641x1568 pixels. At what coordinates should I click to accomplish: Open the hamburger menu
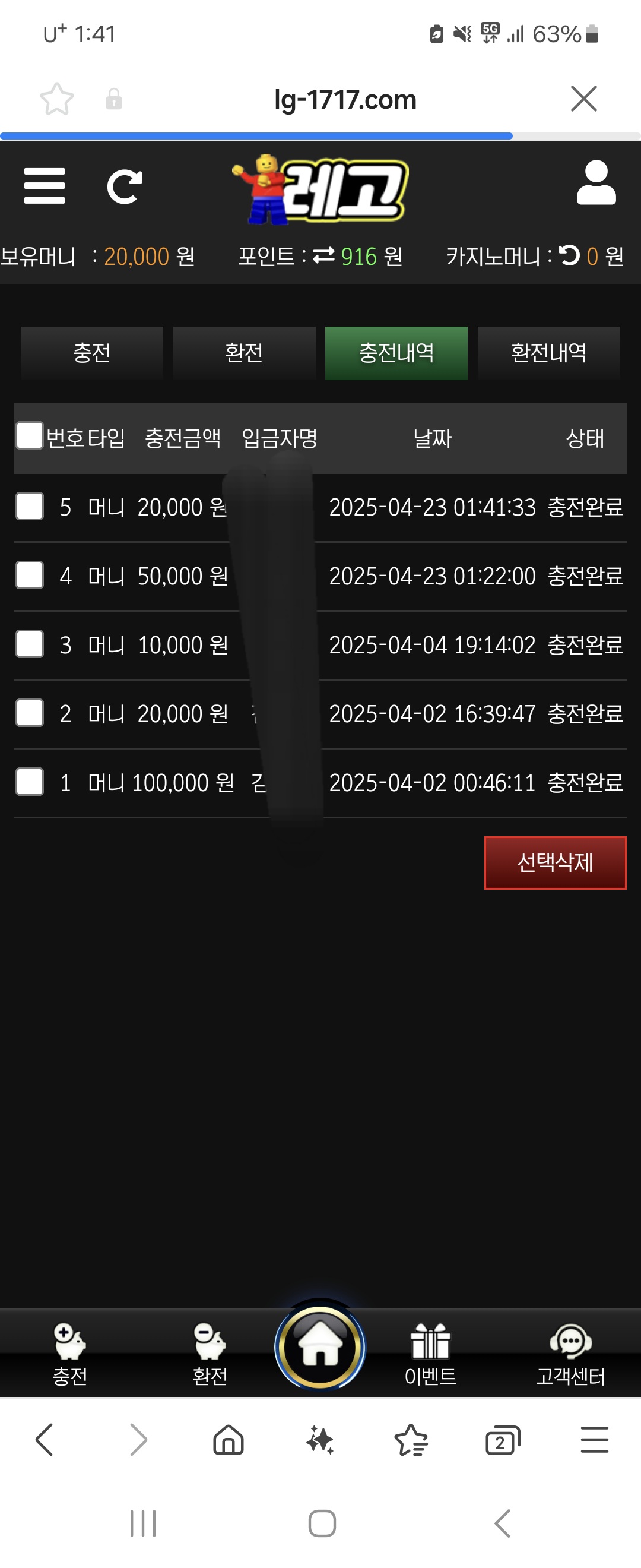coord(45,186)
